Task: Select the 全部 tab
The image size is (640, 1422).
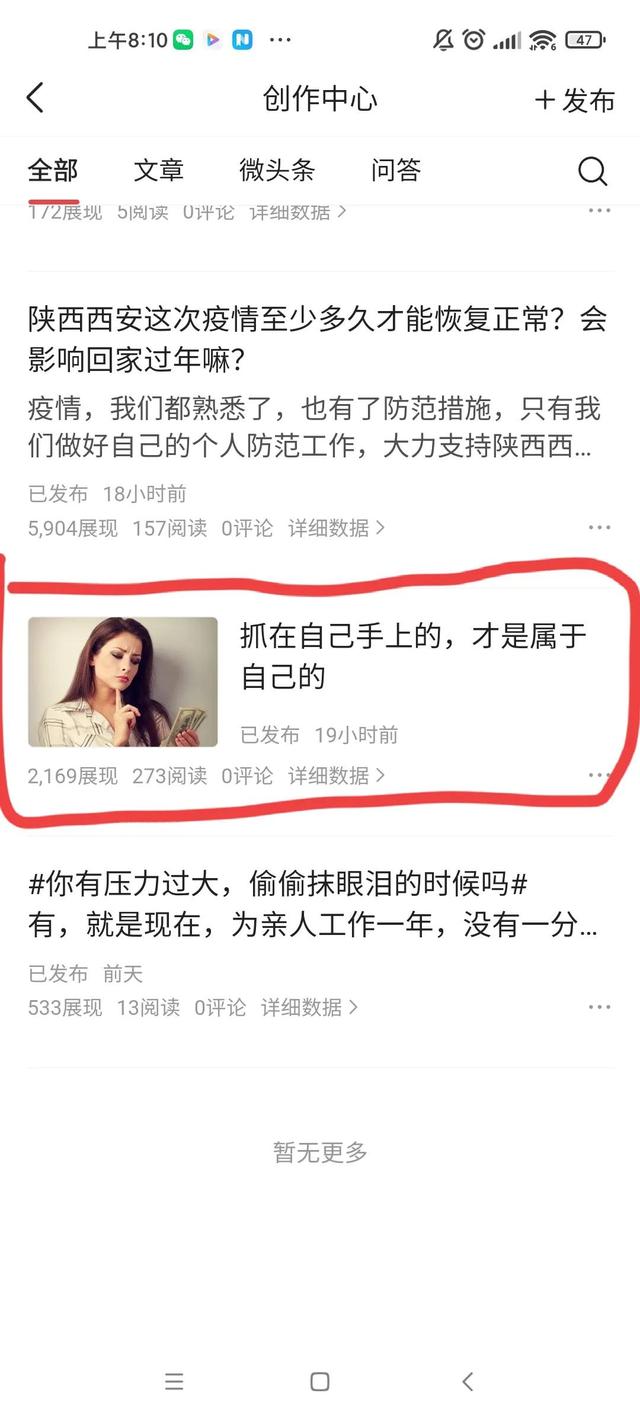Action: pos(53,171)
